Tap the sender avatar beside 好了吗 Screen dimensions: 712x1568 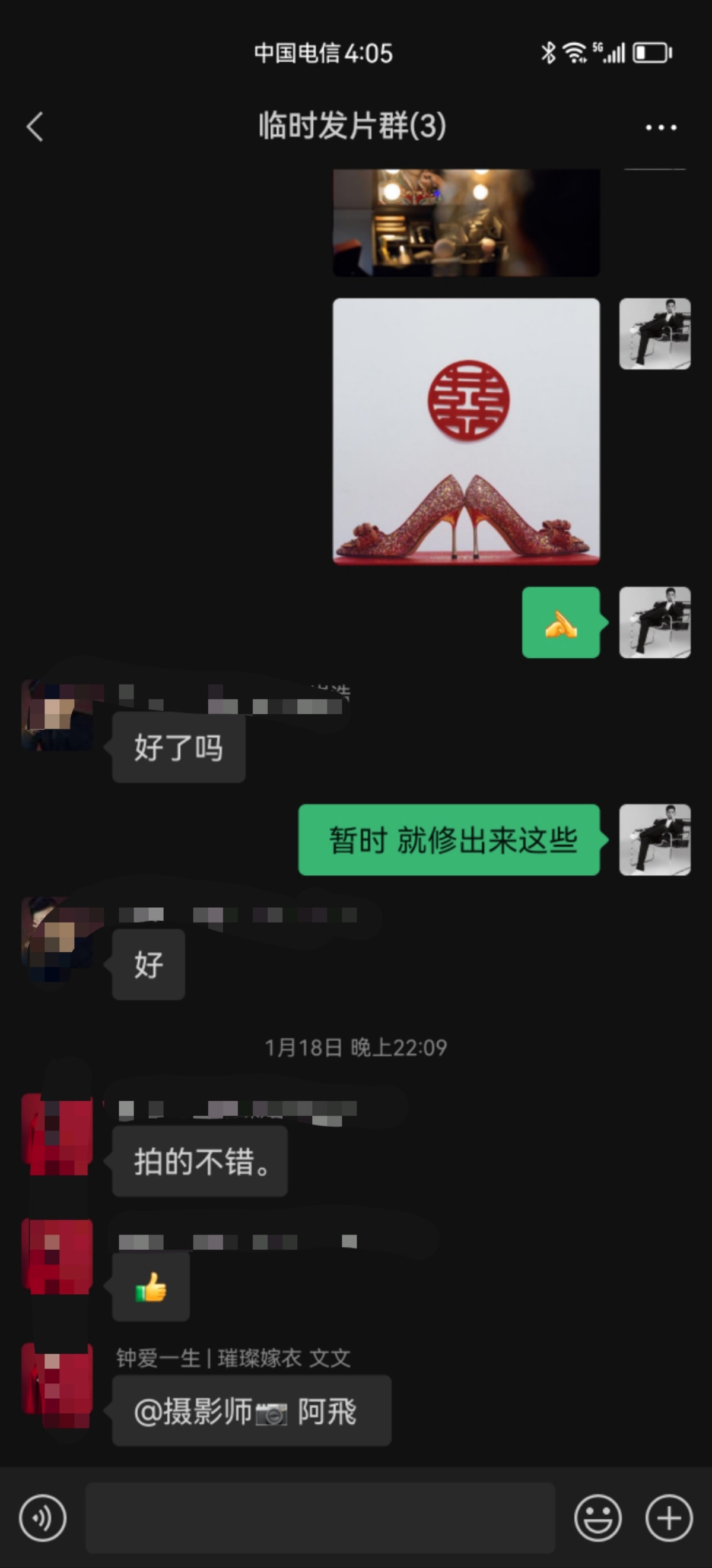[57, 716]
